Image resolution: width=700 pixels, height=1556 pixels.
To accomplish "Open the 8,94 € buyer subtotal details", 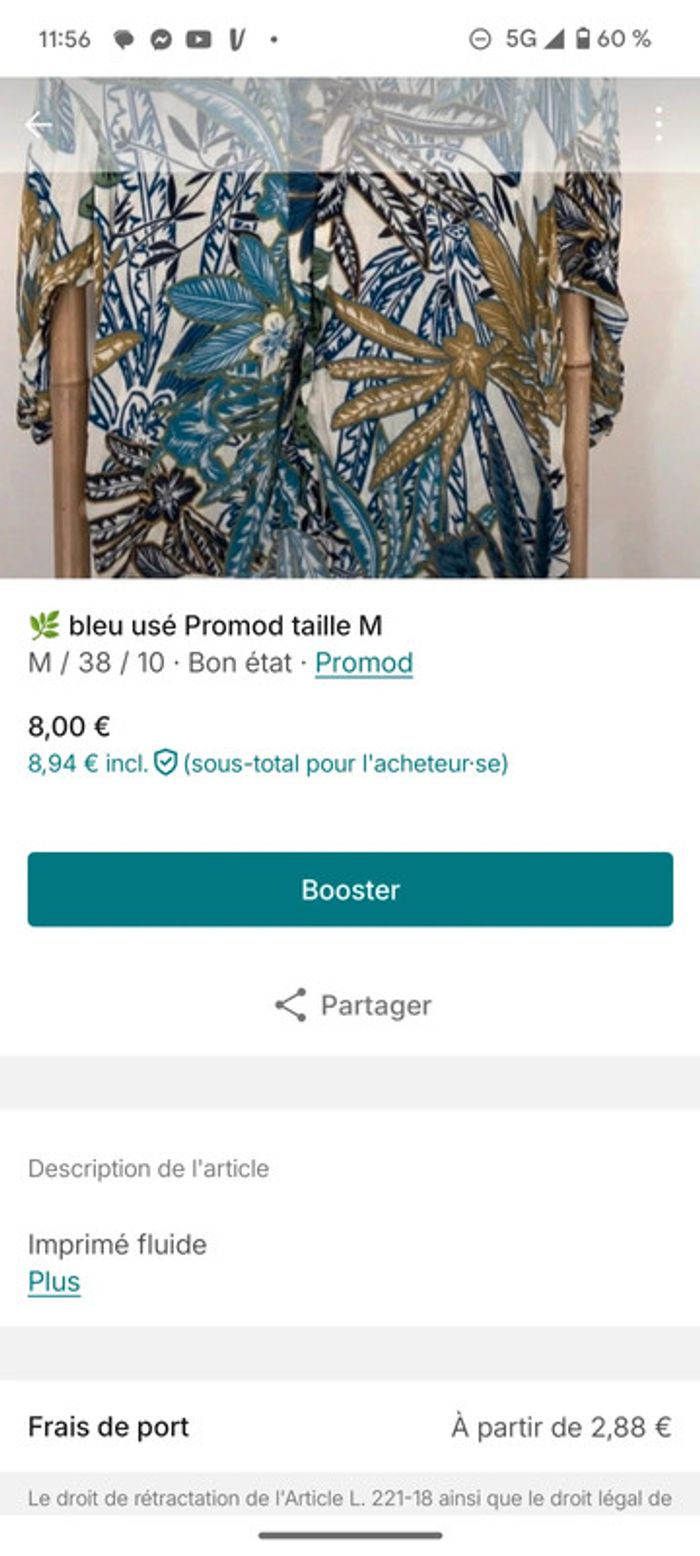I will [268, 764].
